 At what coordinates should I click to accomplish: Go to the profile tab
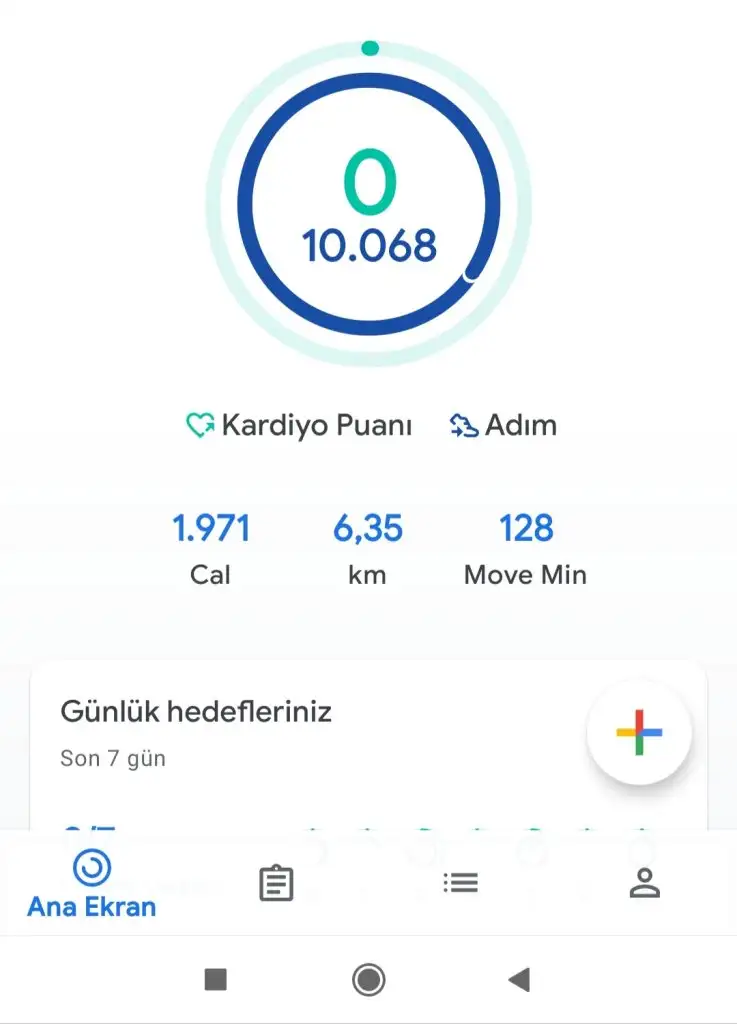click(645, 883)
